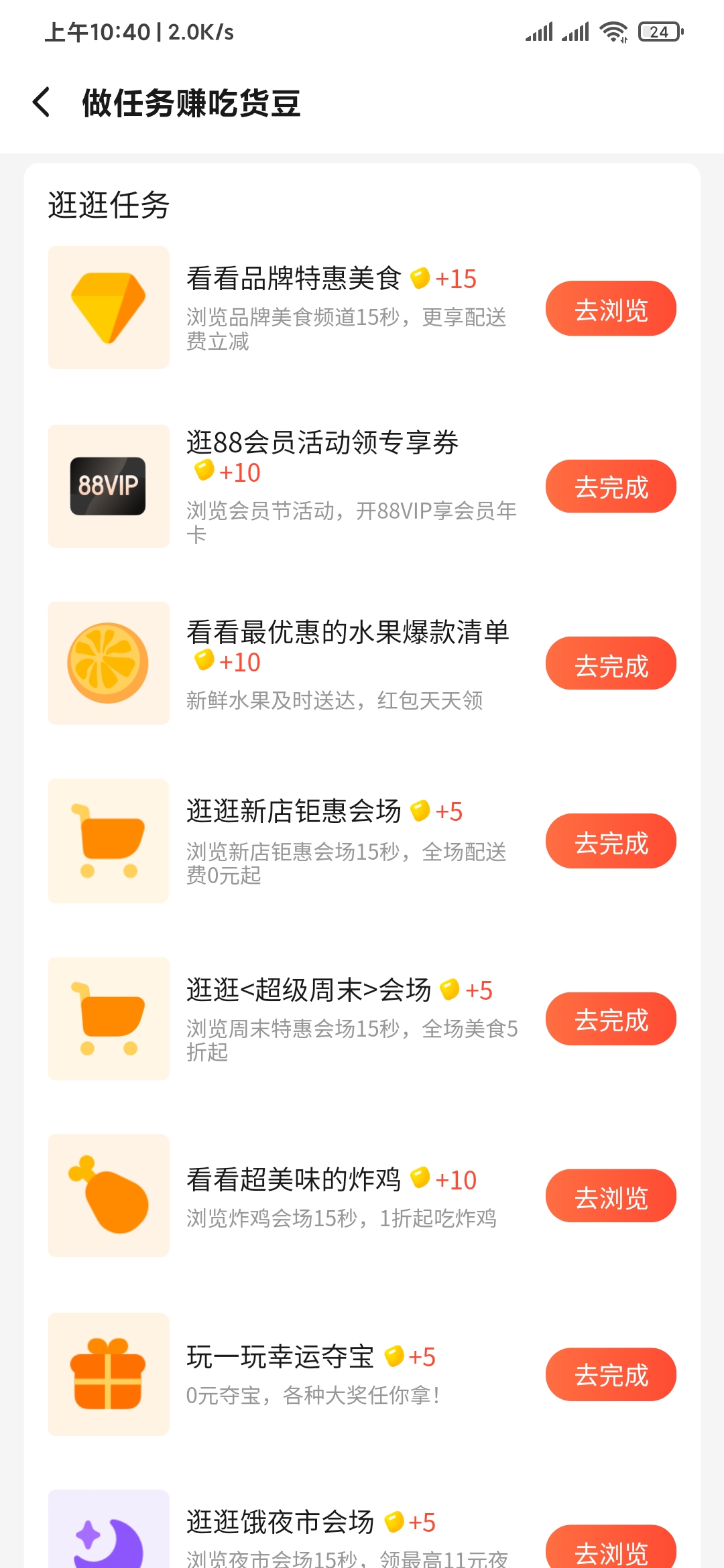The width and height of the screenshot is (724, 1568).
Task: Tap the cart icon of 超级周末 task
Action: pos(108,1019)
